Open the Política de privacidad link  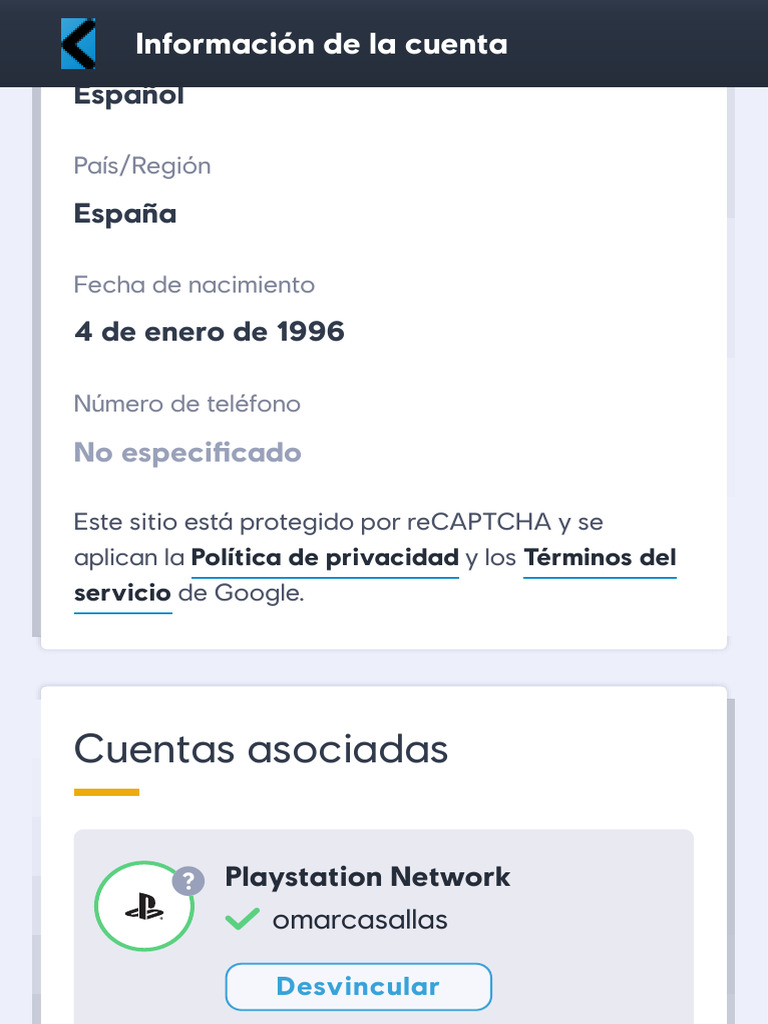324,557
